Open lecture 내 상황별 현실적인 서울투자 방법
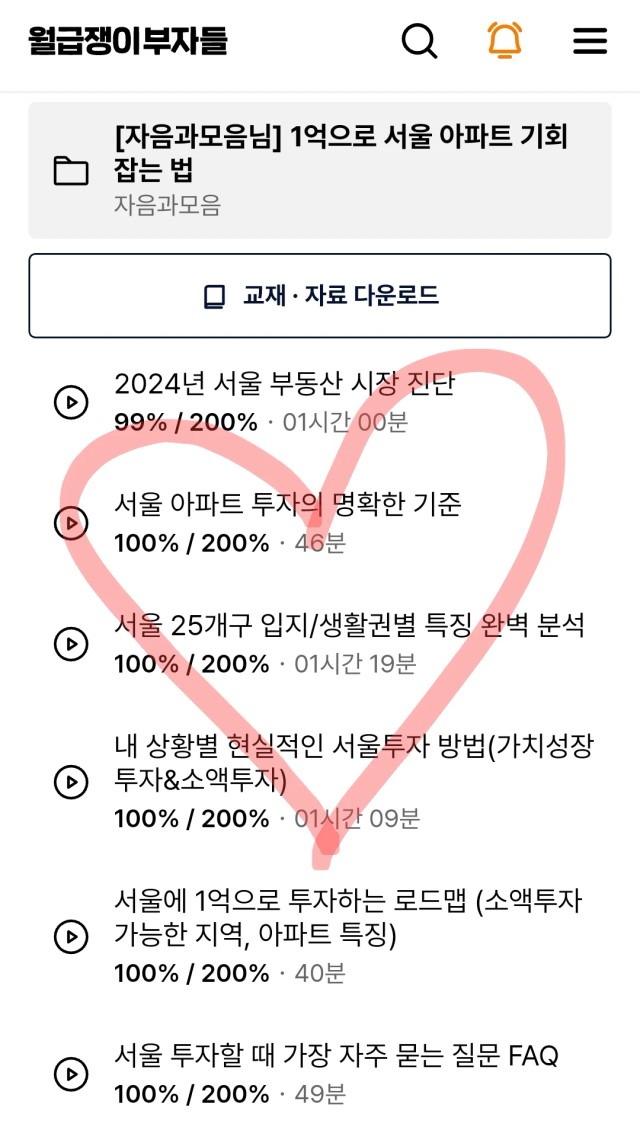 pyautogui.click(x=320, y=782)
